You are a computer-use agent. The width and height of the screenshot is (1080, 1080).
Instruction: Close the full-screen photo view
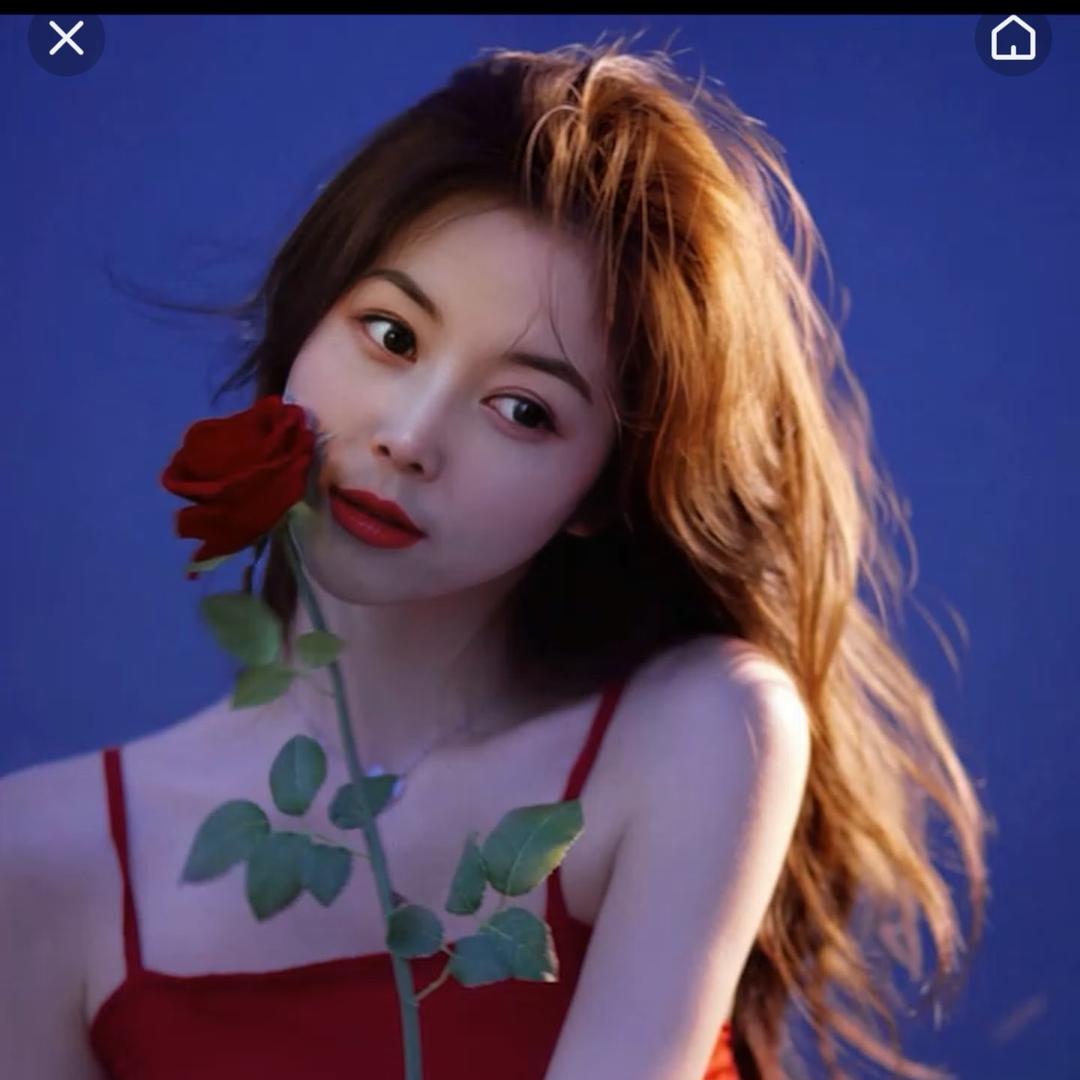pos(66,39)
